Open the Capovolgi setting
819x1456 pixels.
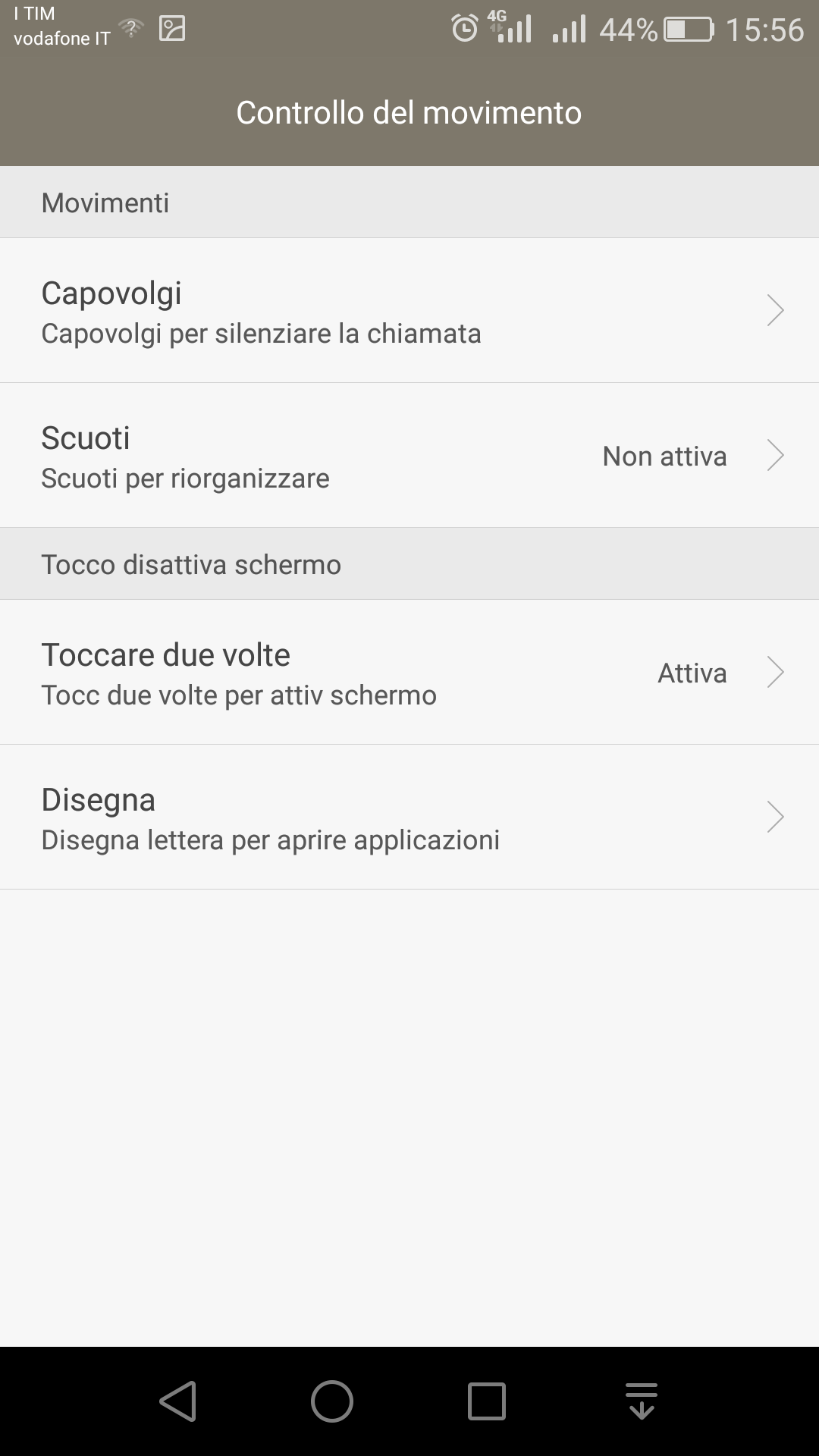click(x=409, y=310)
